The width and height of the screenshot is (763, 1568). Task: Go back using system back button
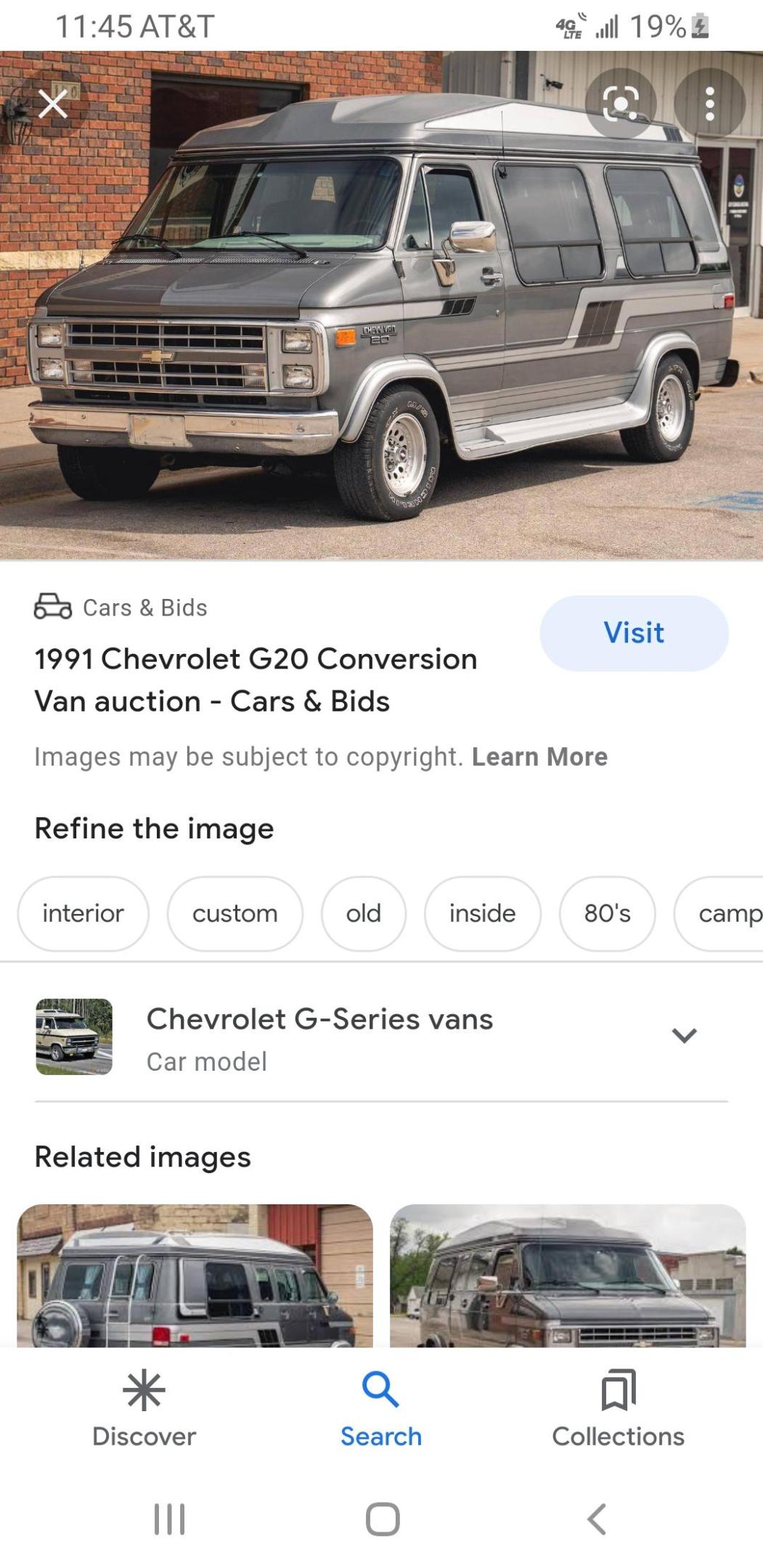tap(597, 1519)
